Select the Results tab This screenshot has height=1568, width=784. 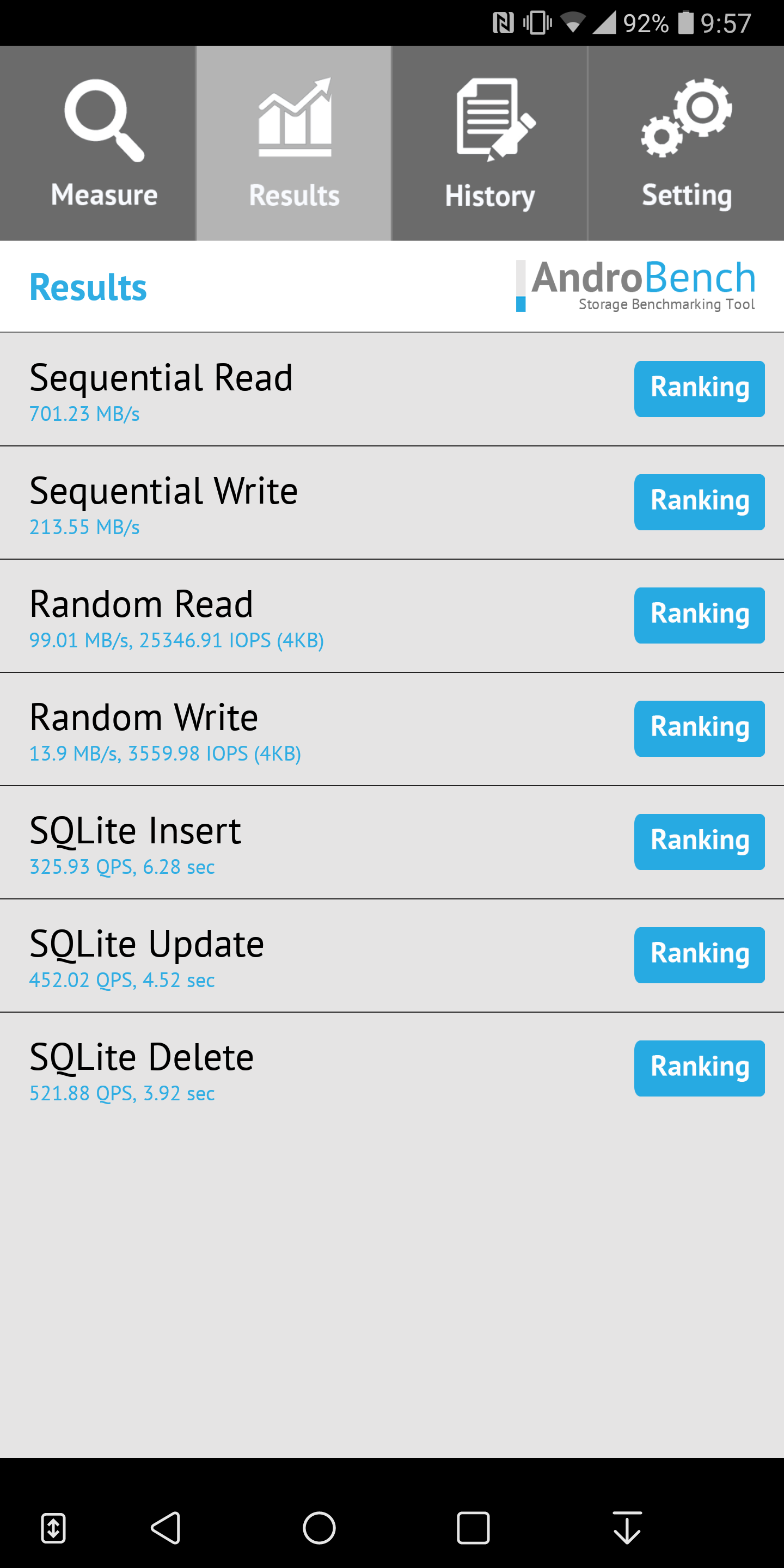click(293, 143)
